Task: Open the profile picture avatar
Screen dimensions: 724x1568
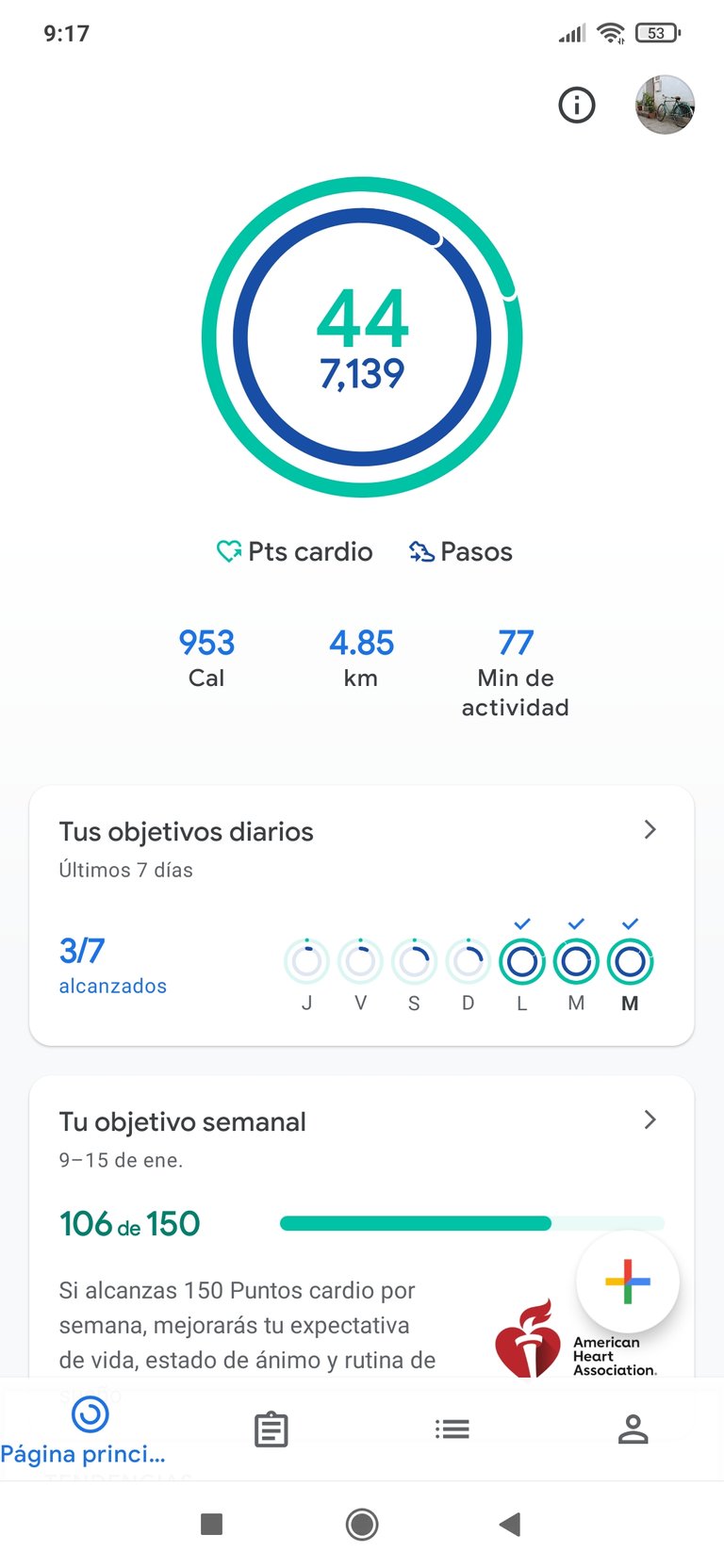Action: point(665,105)
